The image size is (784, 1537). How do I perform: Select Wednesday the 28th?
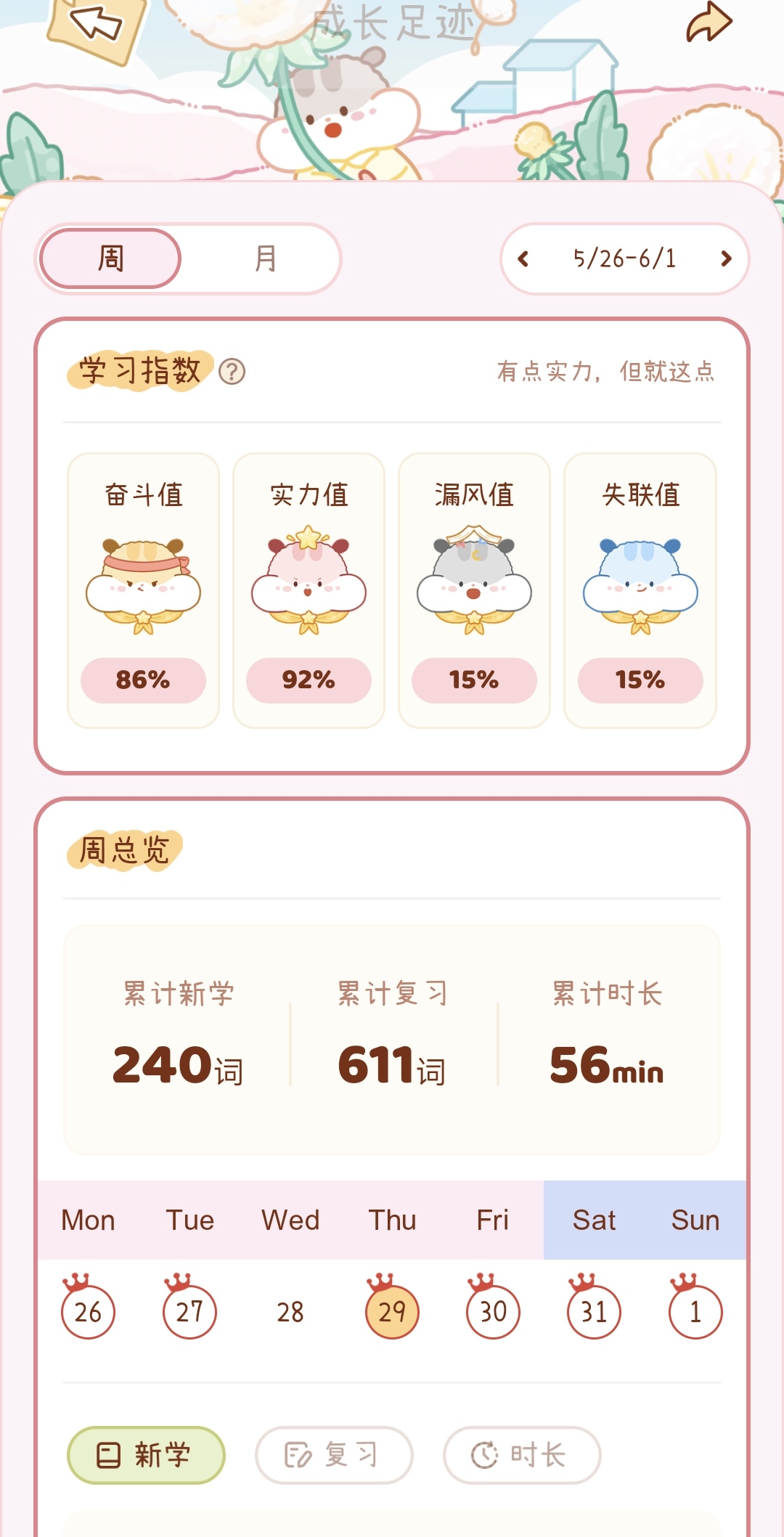coord(290,1311)
